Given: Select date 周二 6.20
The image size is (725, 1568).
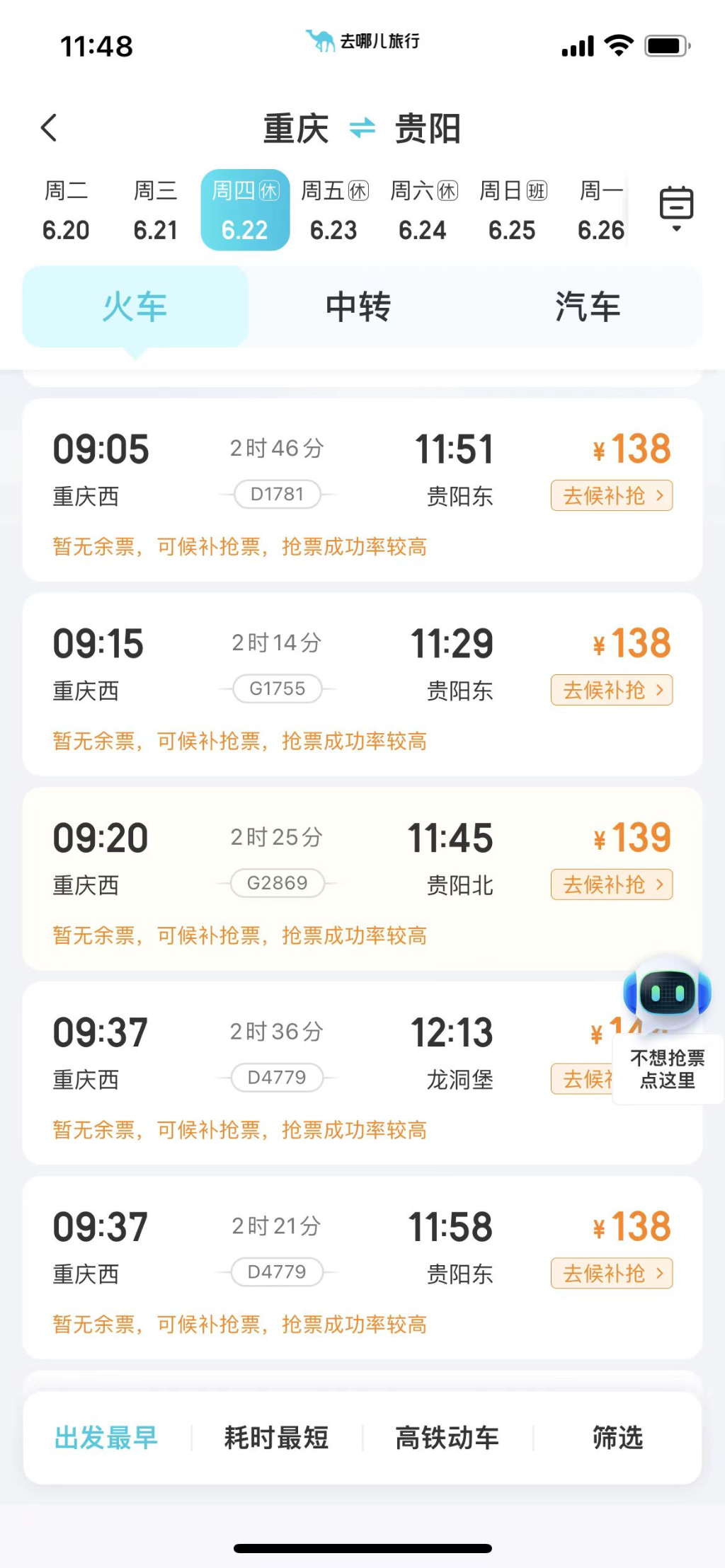Looking at the screenshot, I should coord(66,210).
